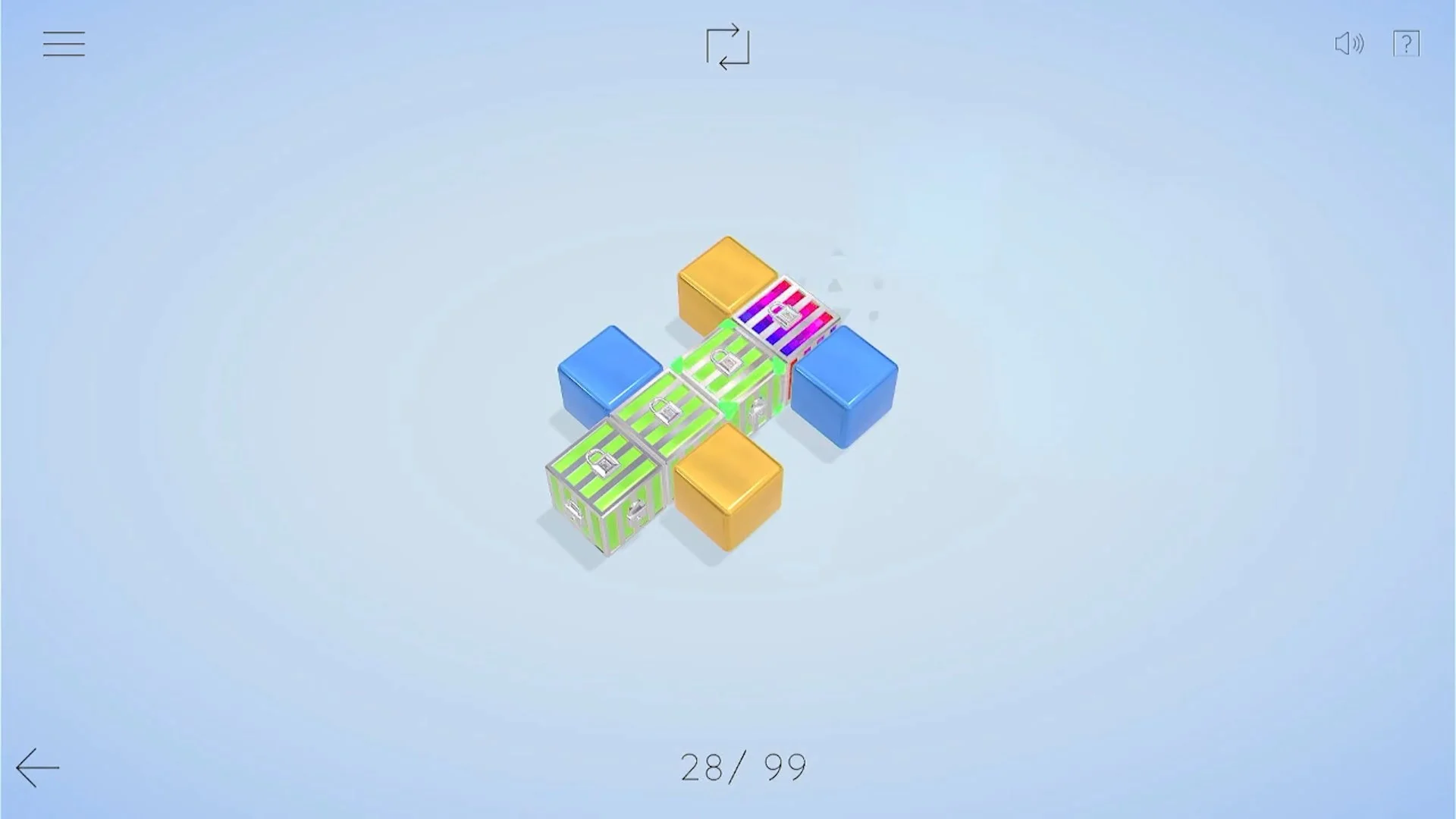Open the help question mark
The height and width of the screenshot is (819, 1456).
[x=1406, y=44]
